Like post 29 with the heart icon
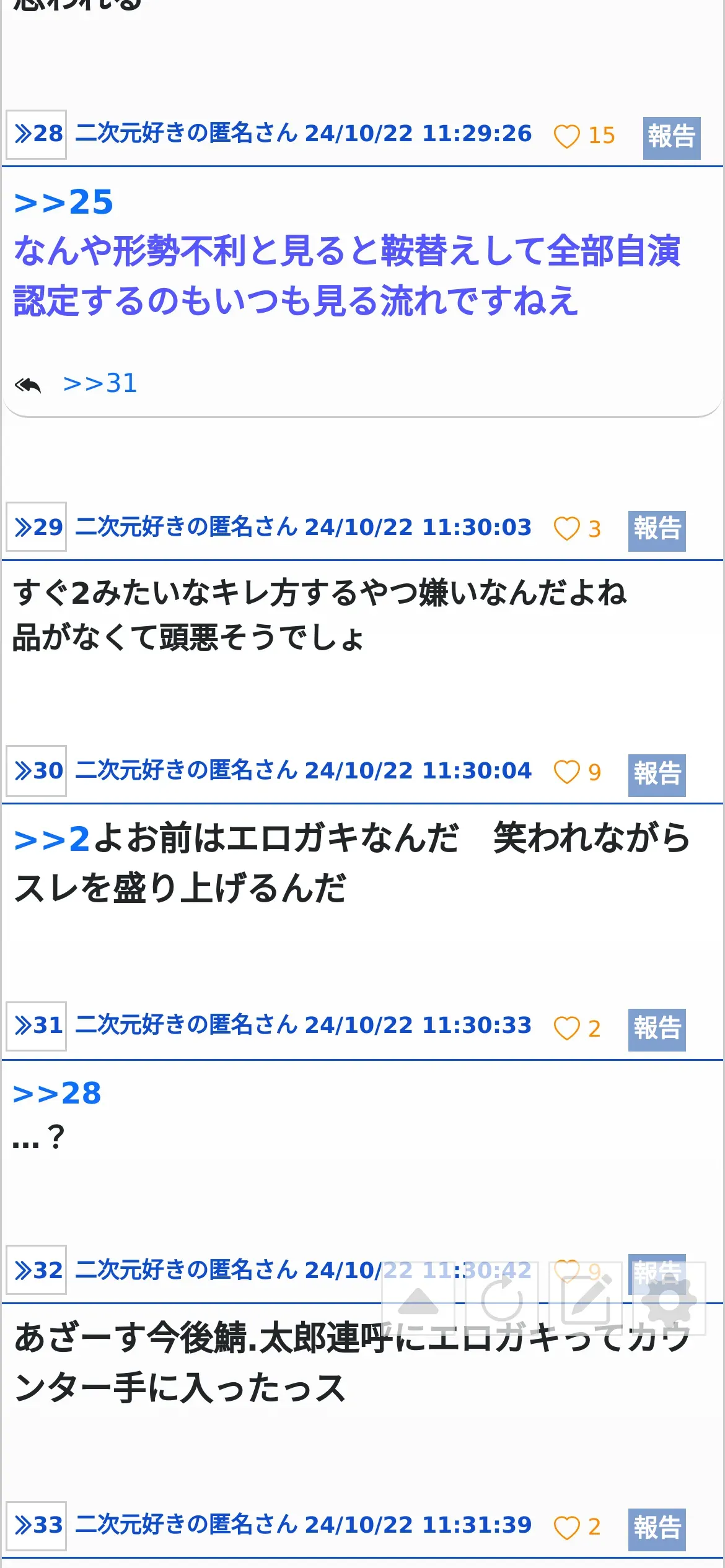 tap(566, 529)
